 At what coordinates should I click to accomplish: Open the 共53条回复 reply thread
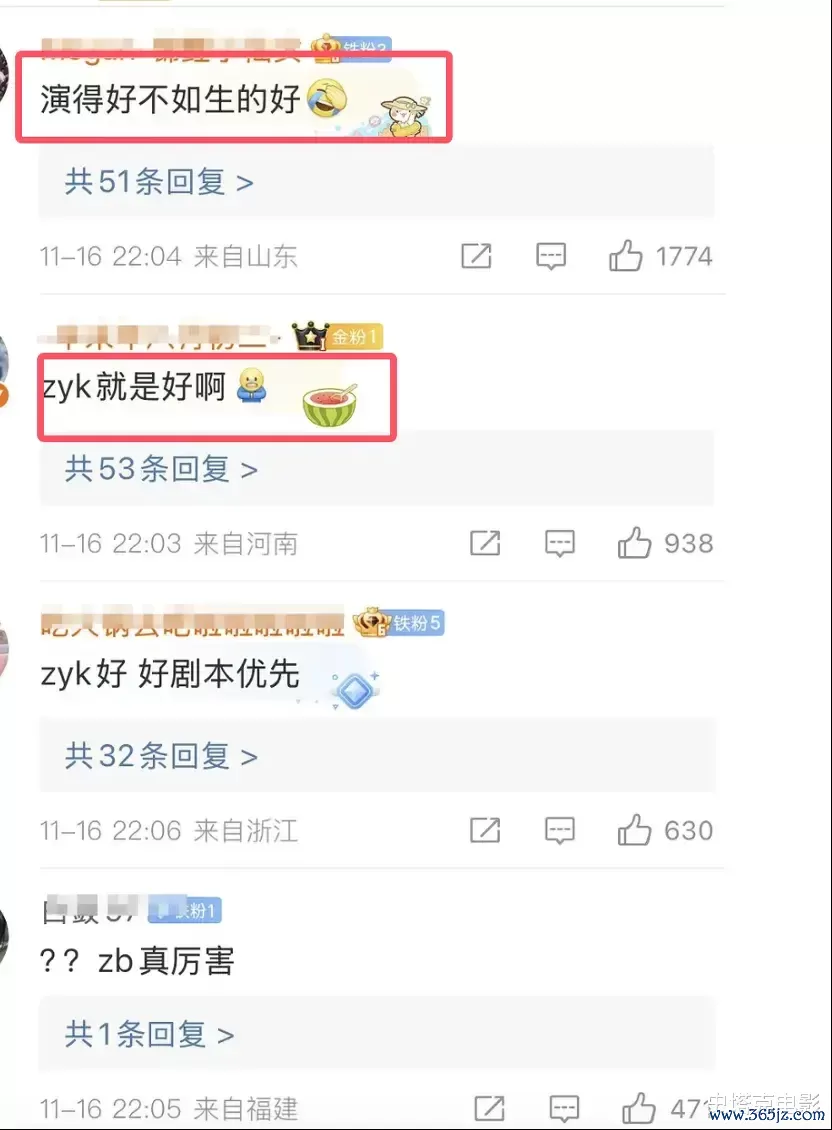pyautogui.click(x=161, y=468)
